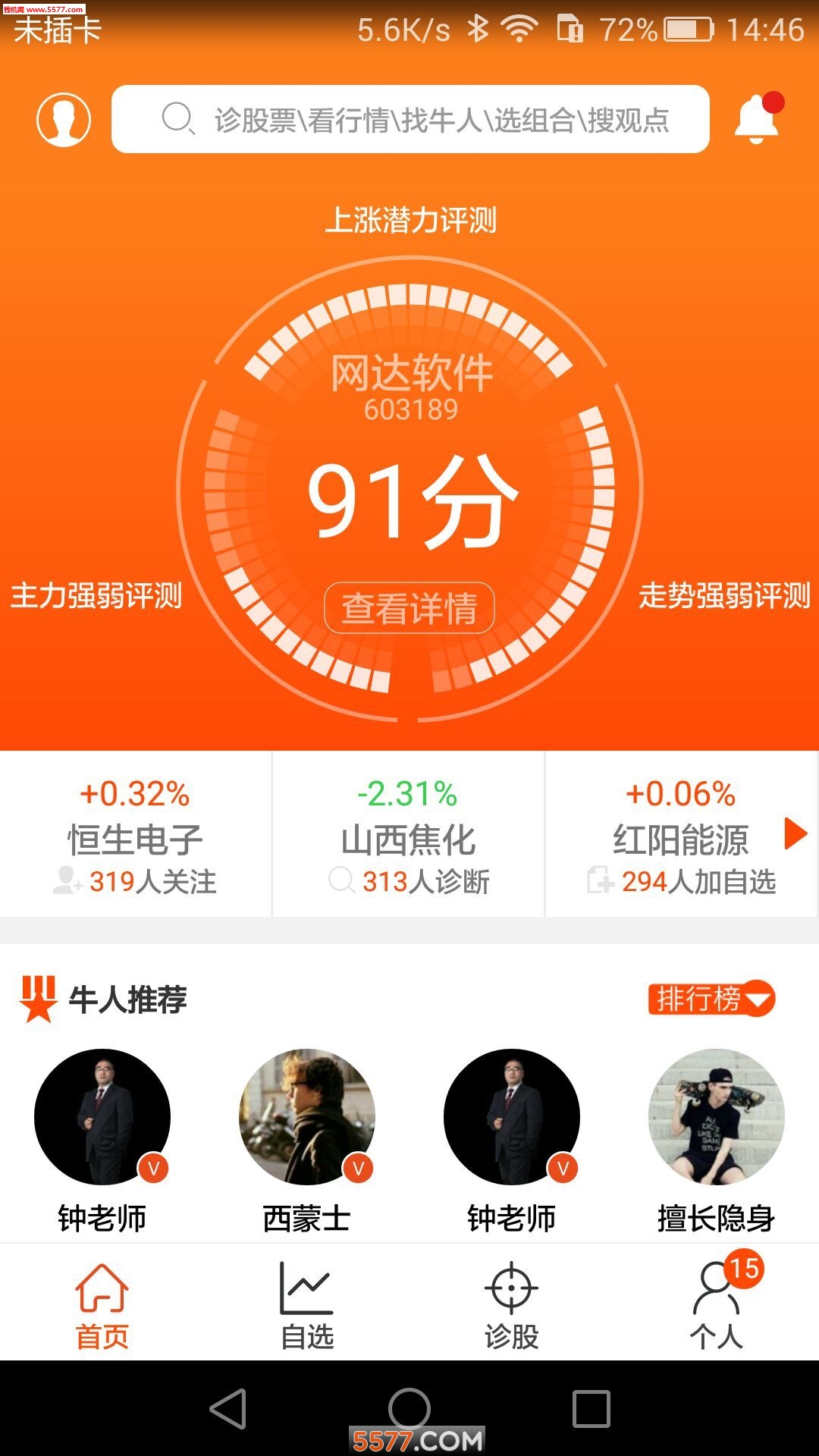Tap the 91分 score dial for 网达软件
819x1456 pixels.
409,504
